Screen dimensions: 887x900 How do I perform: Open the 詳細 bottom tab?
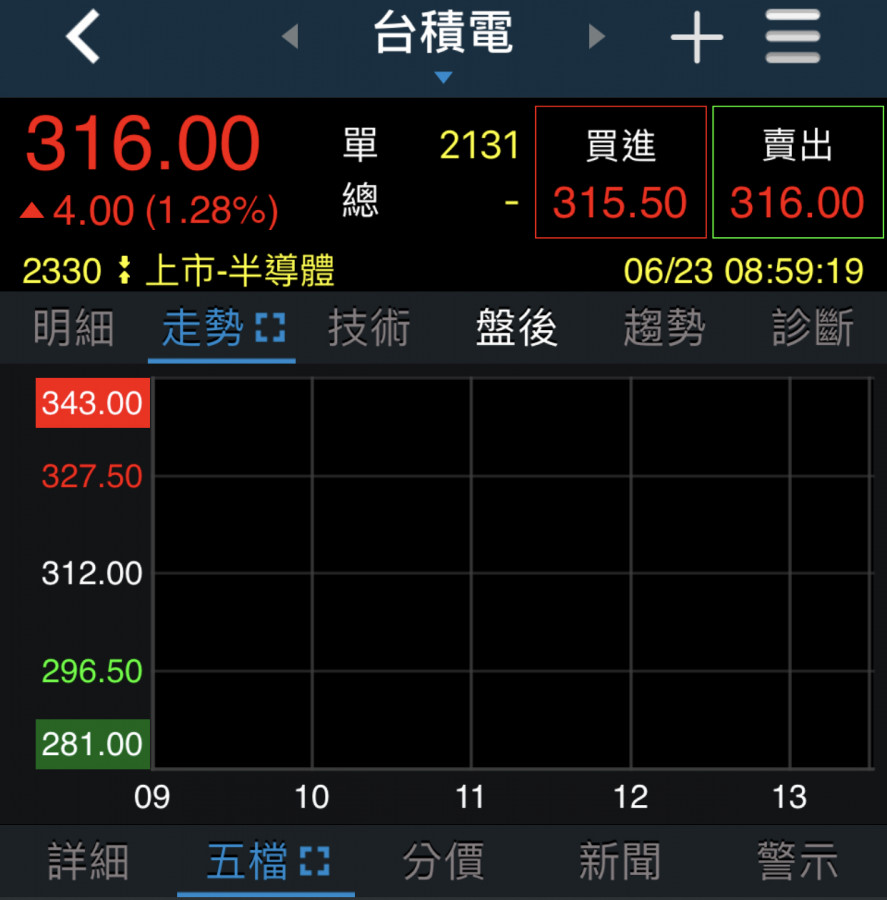pyautogui.click(x=88, y=861)
